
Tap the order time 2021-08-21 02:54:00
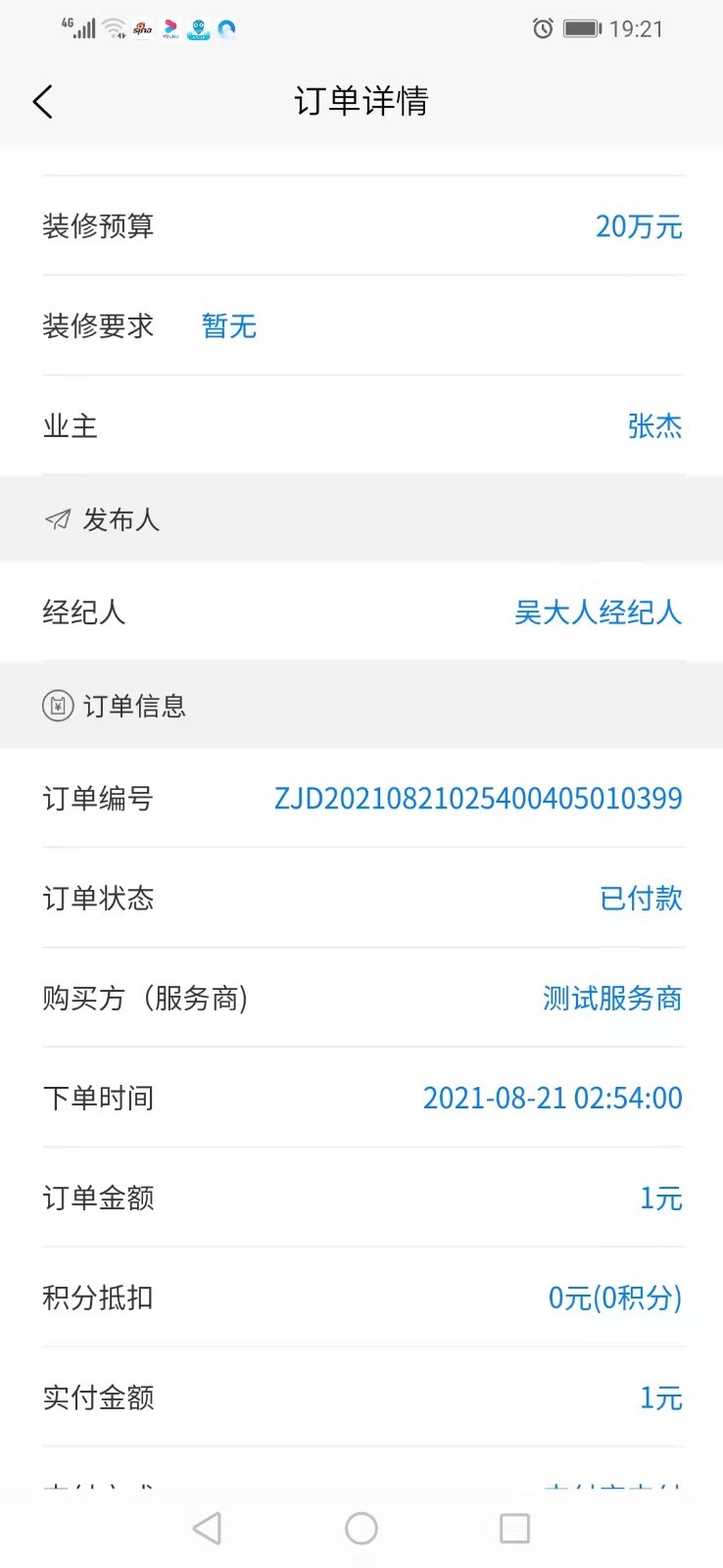point(553,1099)
